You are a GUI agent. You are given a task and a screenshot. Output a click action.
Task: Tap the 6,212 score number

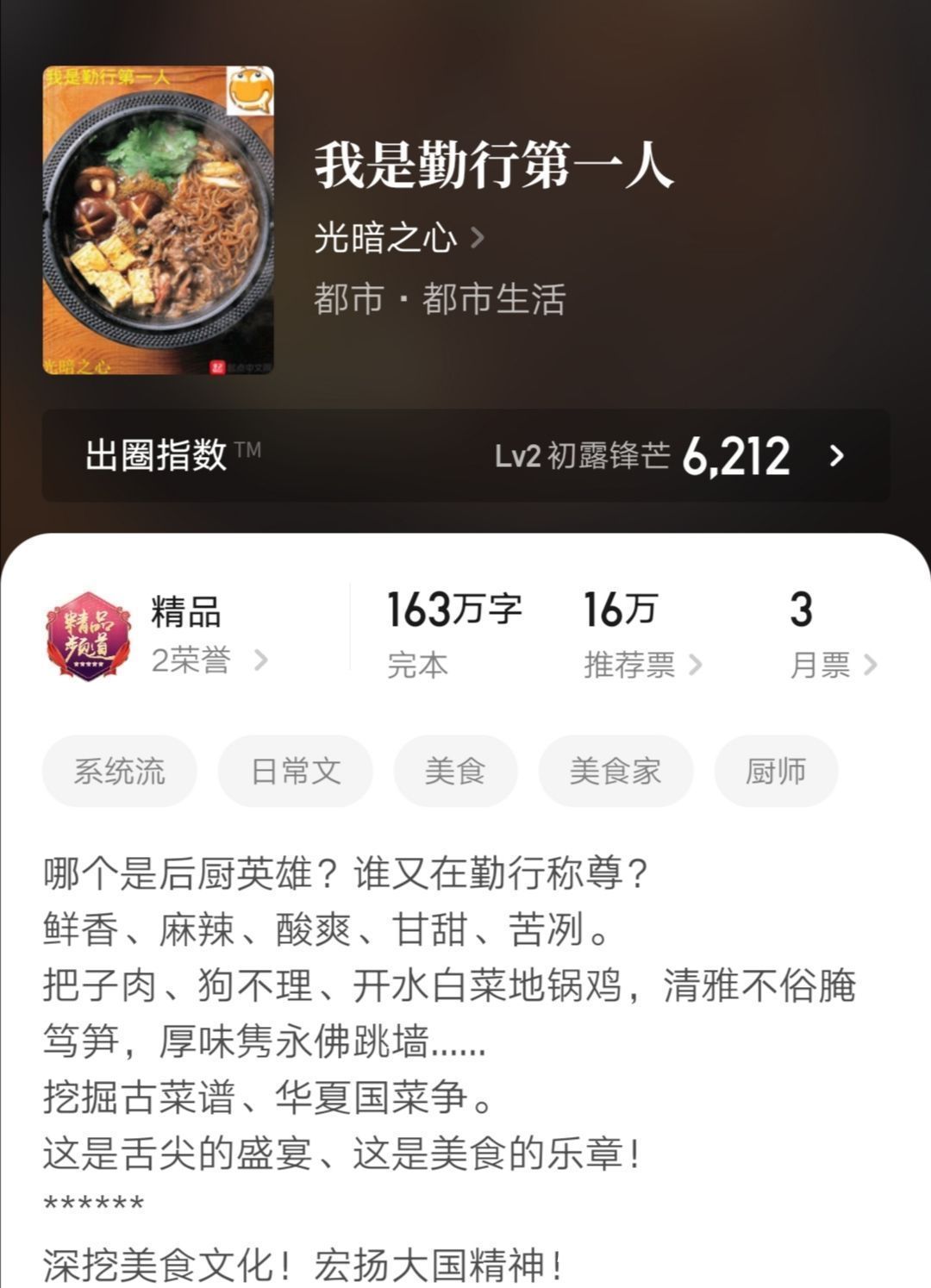[x=737, y=458]
